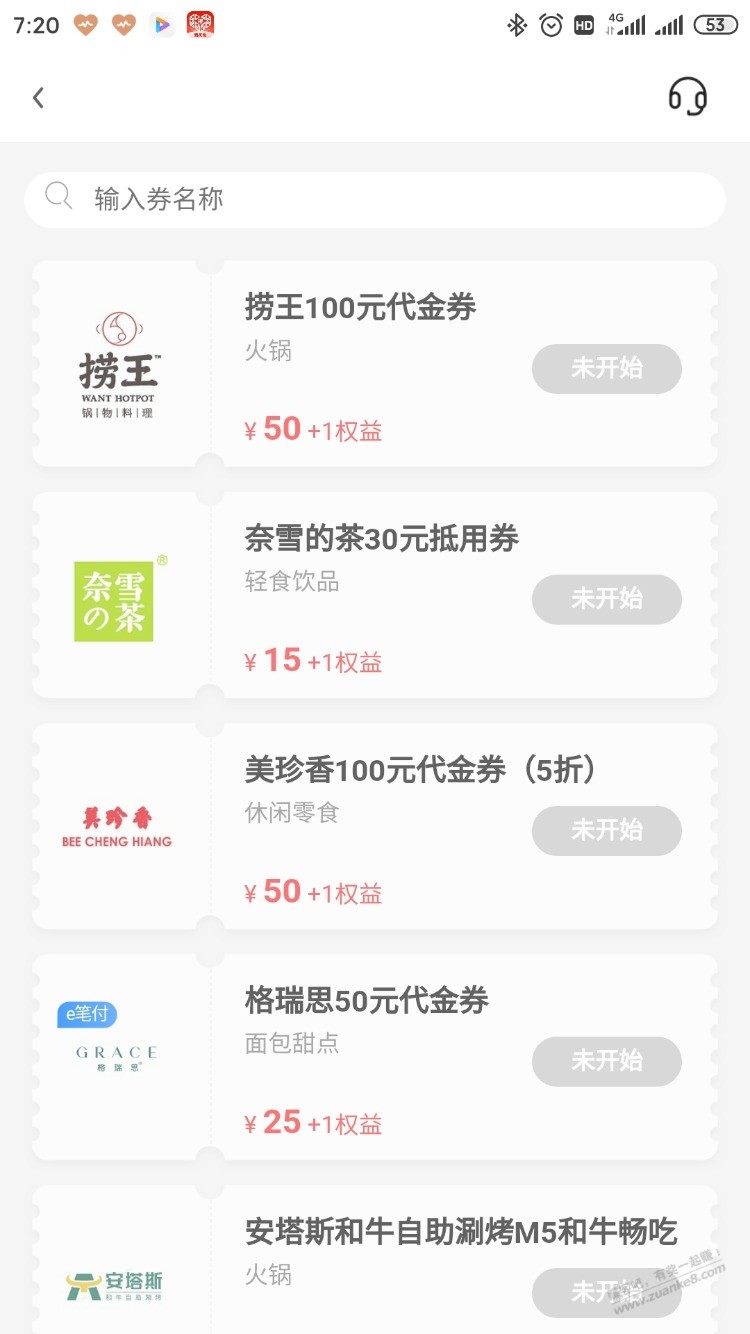This screenshot has height=1334, width=750.
Task: Tap the alarm clock icon in status bar
Action: (551, 24)
